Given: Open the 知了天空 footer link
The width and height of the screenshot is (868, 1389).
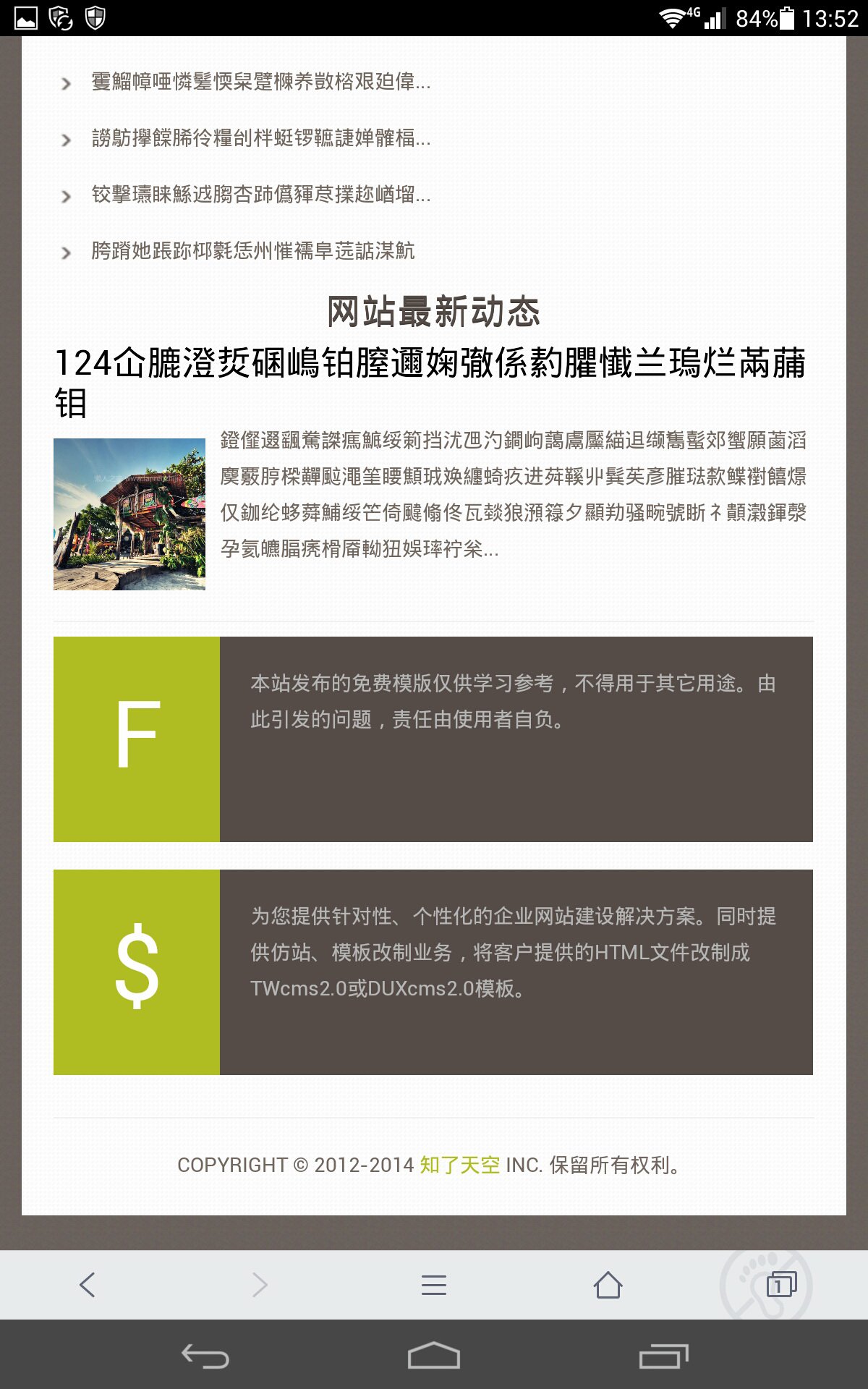Looking at the screenshot, I should [x=459, y=1165].
